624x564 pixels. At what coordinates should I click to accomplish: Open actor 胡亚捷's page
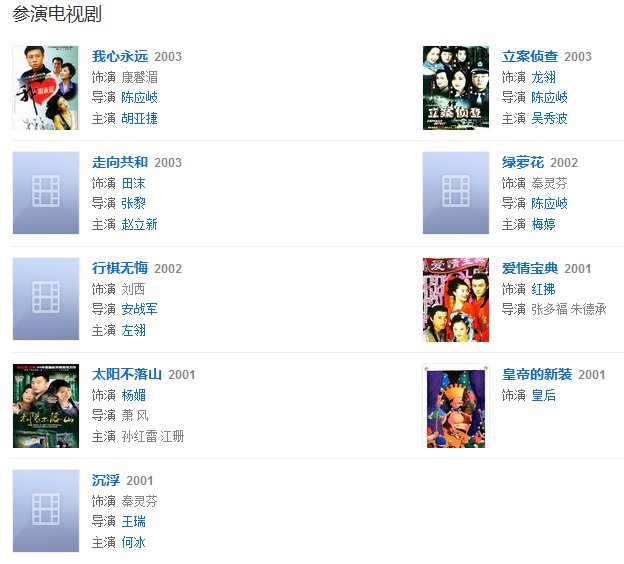coord(139,118)
